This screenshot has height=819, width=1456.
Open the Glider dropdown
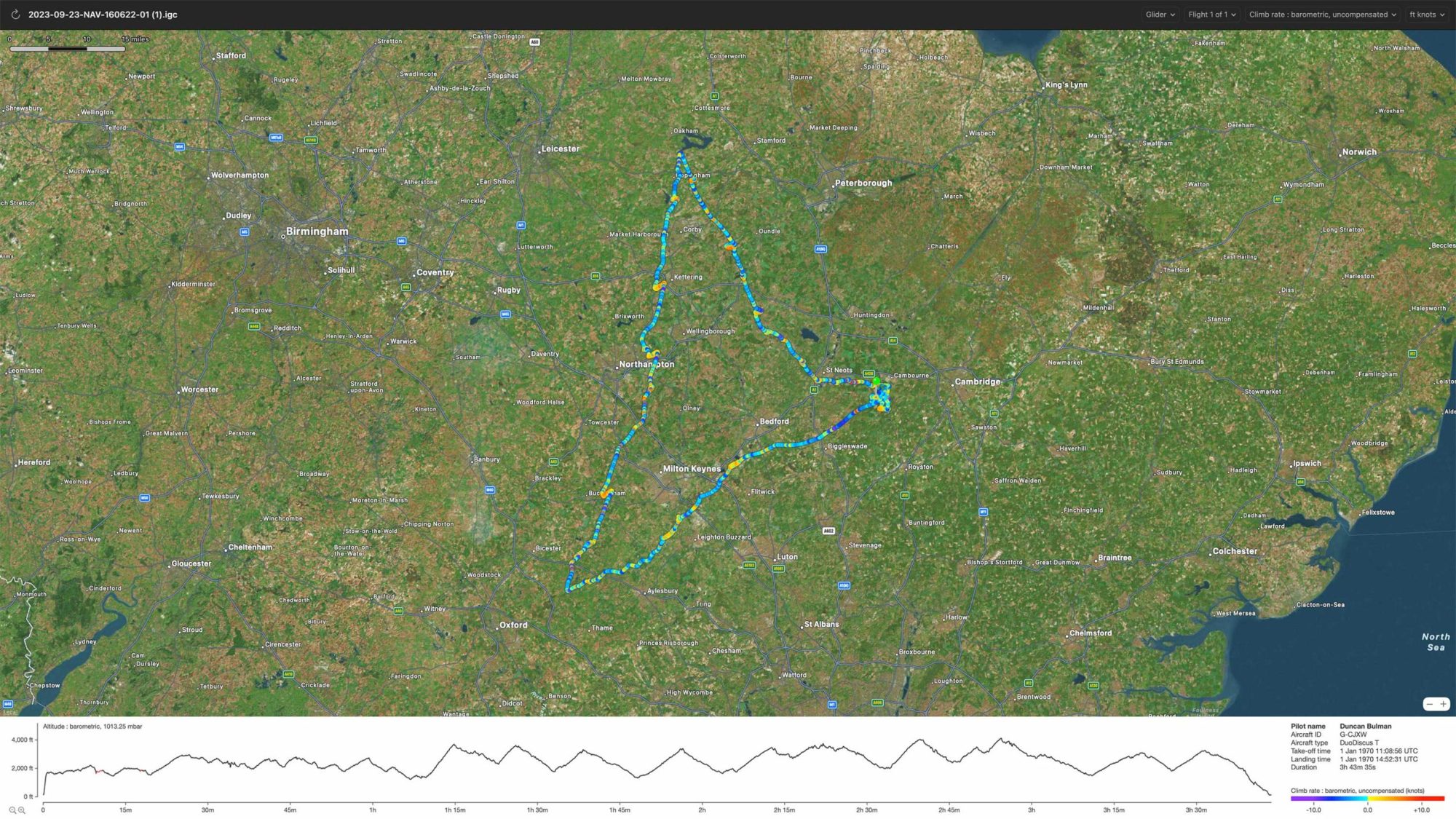tap(1160, 15)
